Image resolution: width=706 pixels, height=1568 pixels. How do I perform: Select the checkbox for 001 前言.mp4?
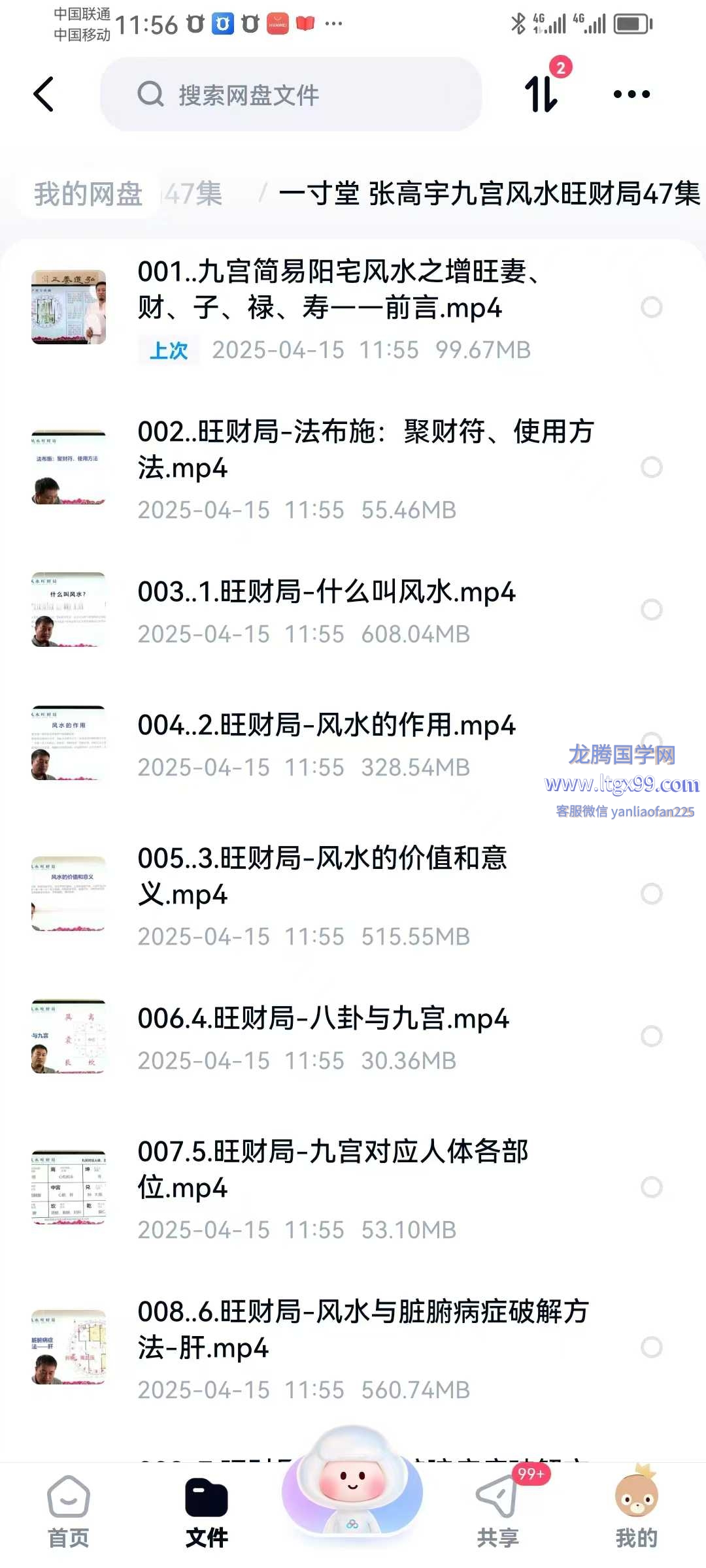651,307
